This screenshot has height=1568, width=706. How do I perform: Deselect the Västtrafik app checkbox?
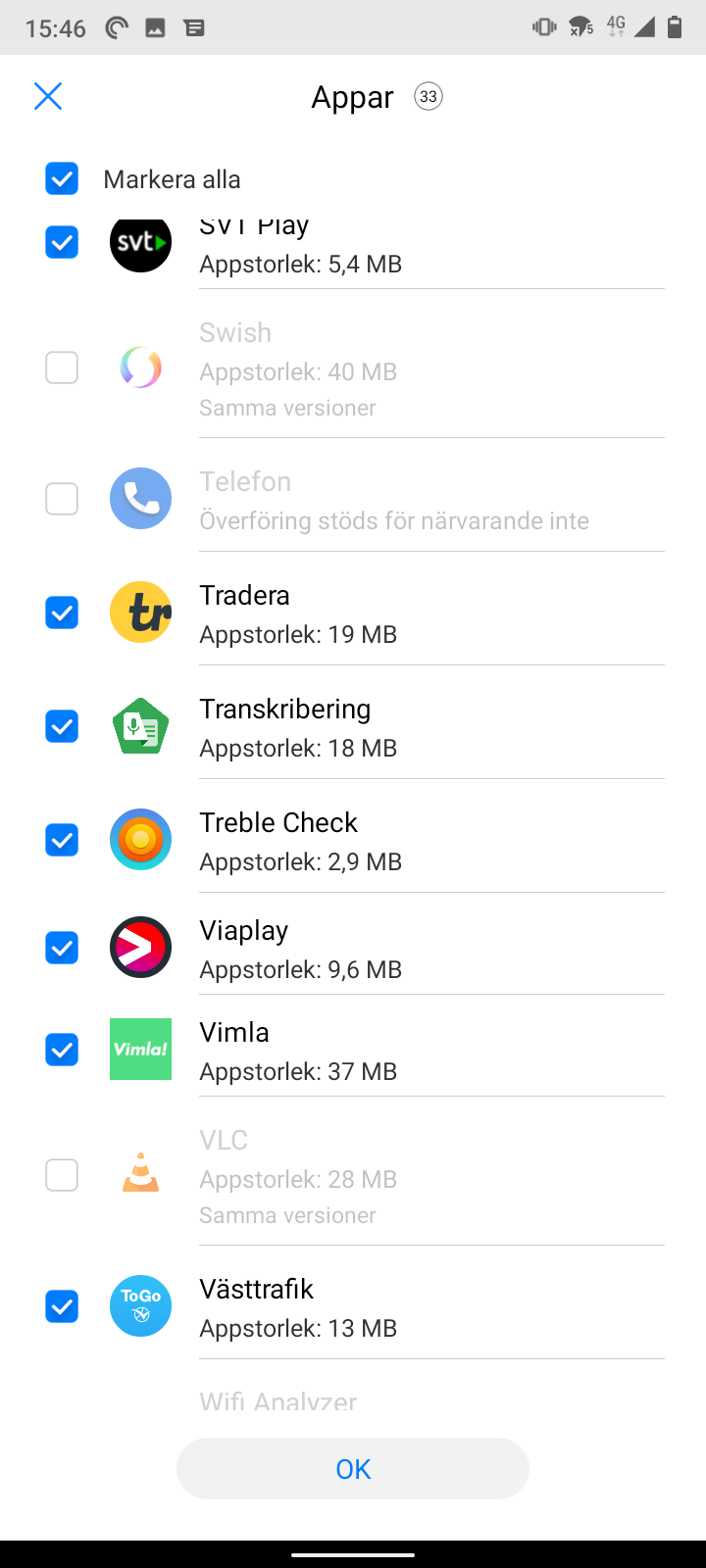click(x=62, y=1306)
